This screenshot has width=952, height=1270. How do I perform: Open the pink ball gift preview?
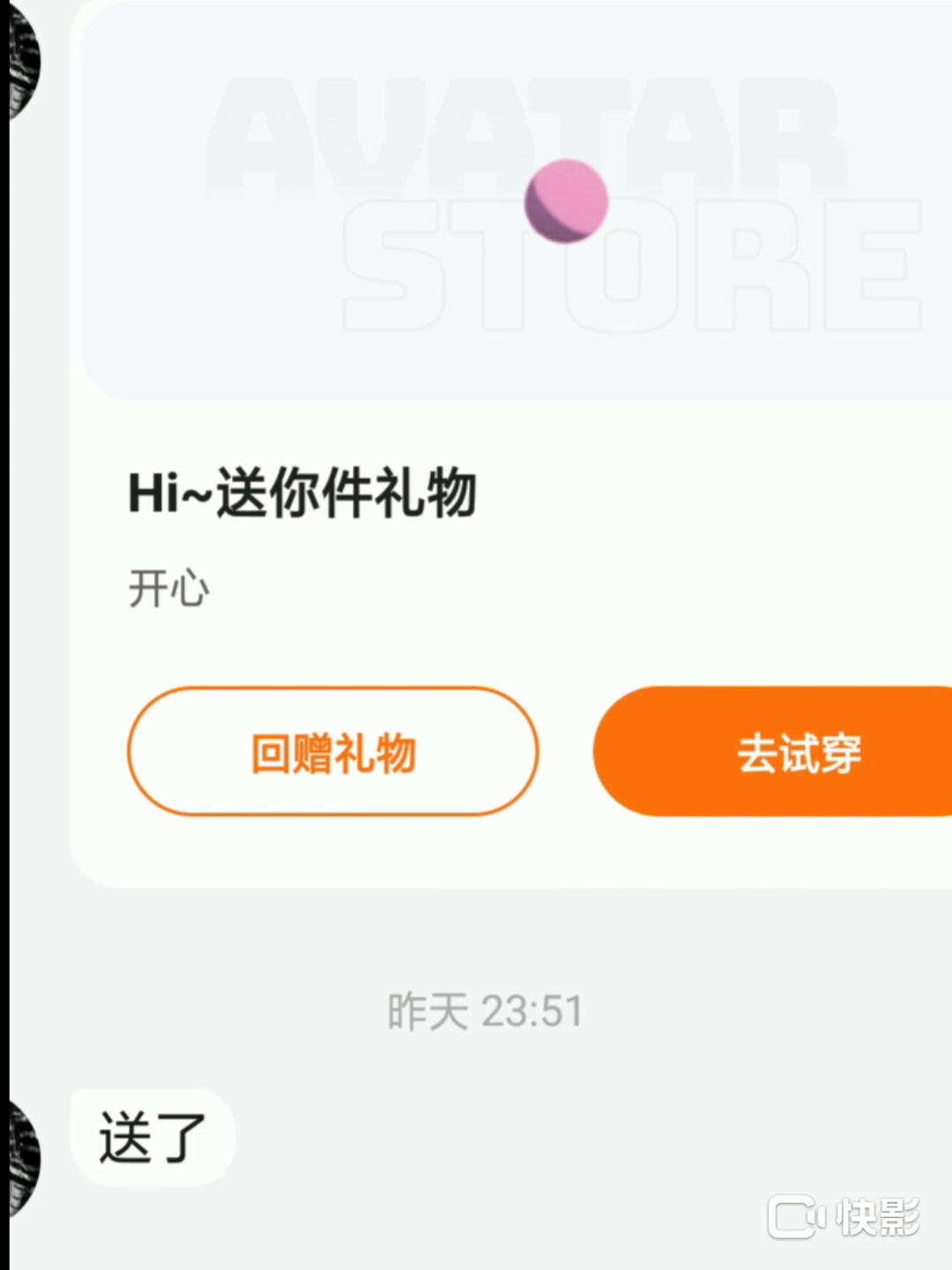566,201
